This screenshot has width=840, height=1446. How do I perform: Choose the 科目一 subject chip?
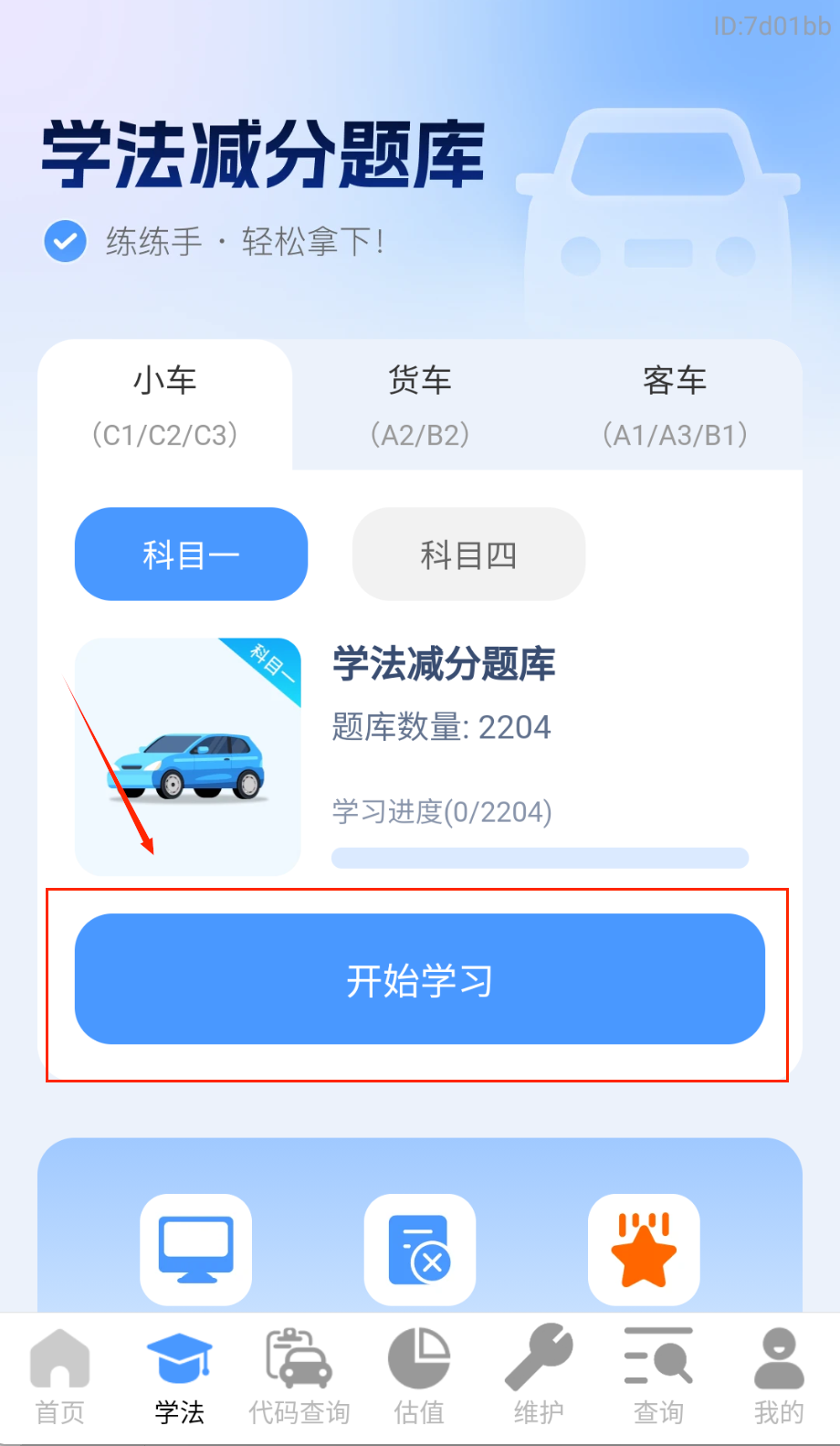click(x=191, y=554)
